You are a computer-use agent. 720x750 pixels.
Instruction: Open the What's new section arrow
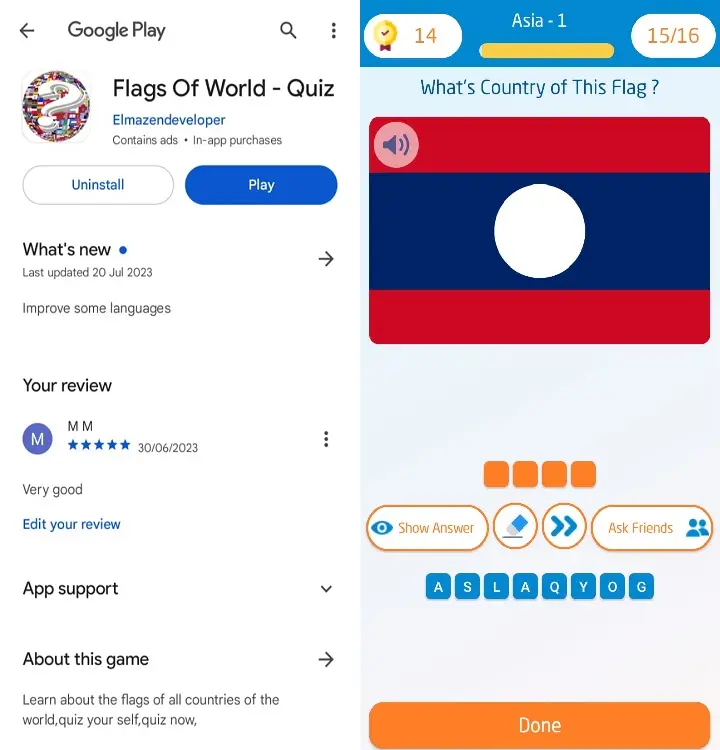326,259
